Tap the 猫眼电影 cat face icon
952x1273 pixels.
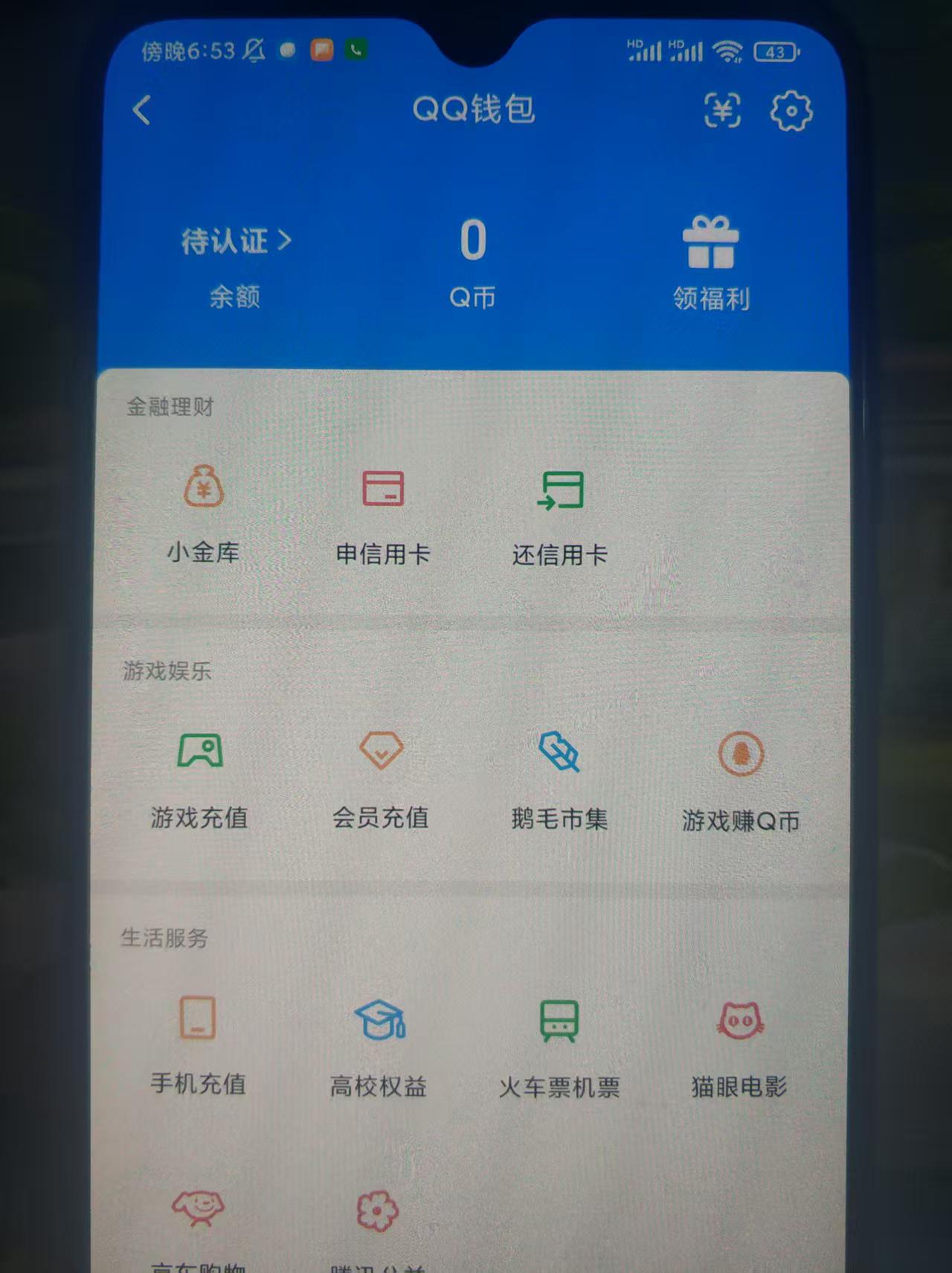[x=739, y=1019]
